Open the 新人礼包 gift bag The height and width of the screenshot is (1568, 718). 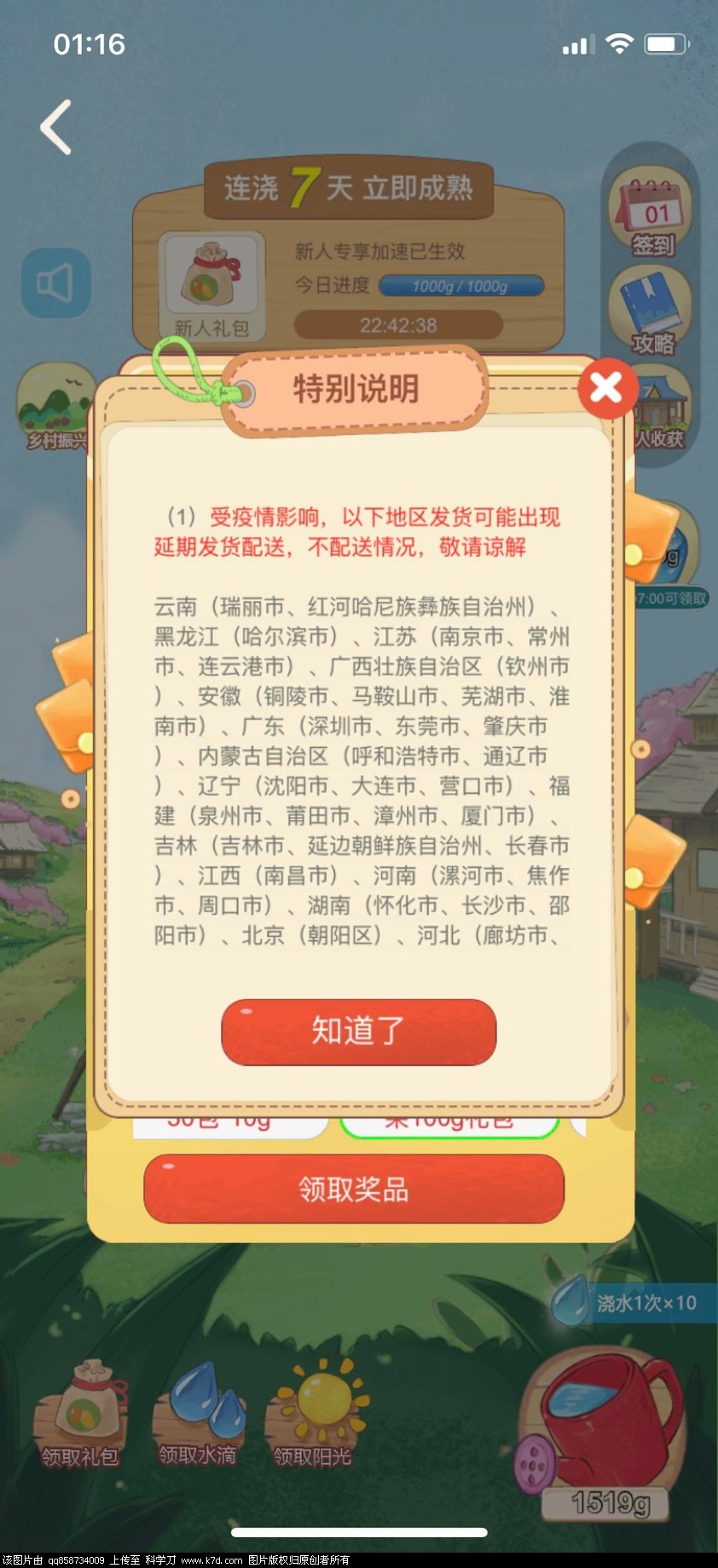pos(211,286)
